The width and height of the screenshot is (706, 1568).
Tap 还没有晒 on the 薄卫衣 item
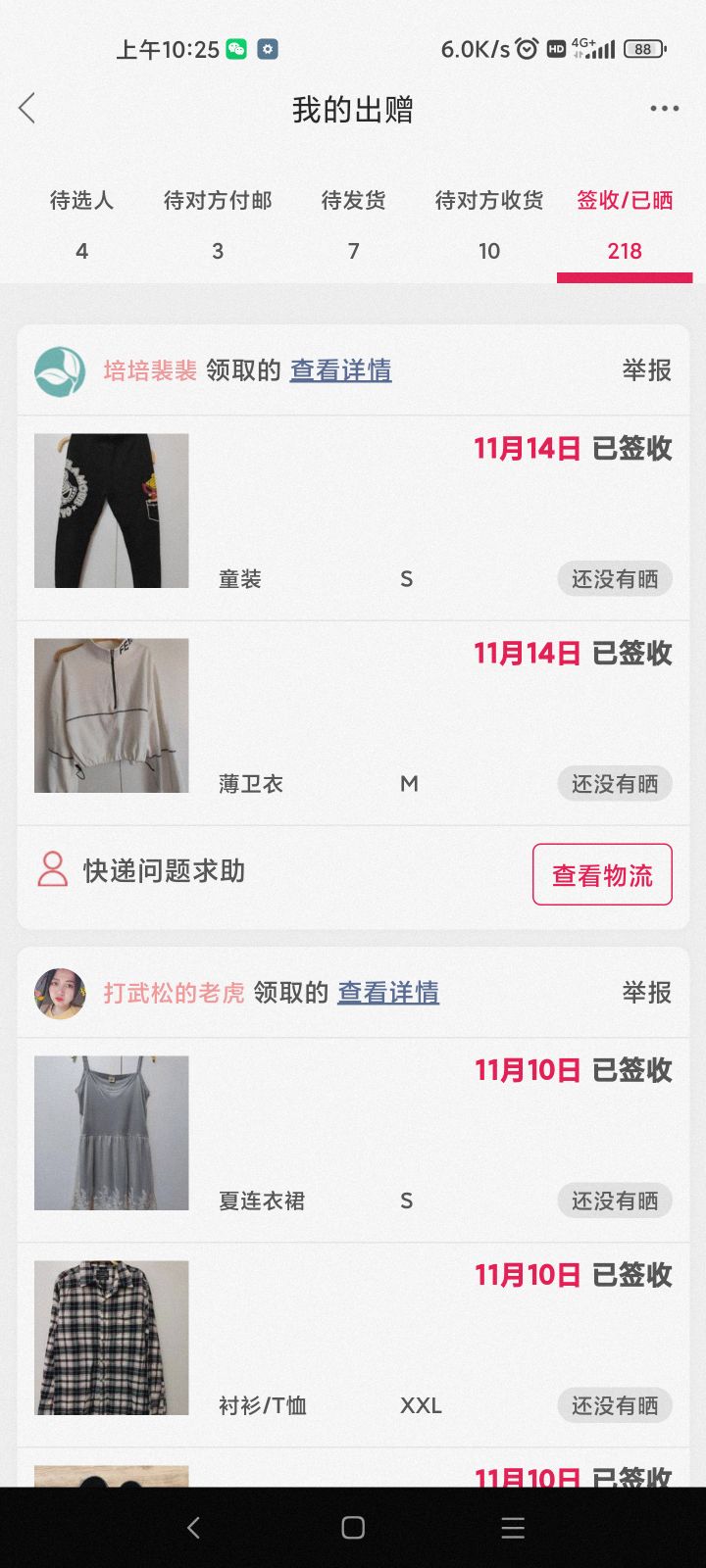[x=615, y=784]
